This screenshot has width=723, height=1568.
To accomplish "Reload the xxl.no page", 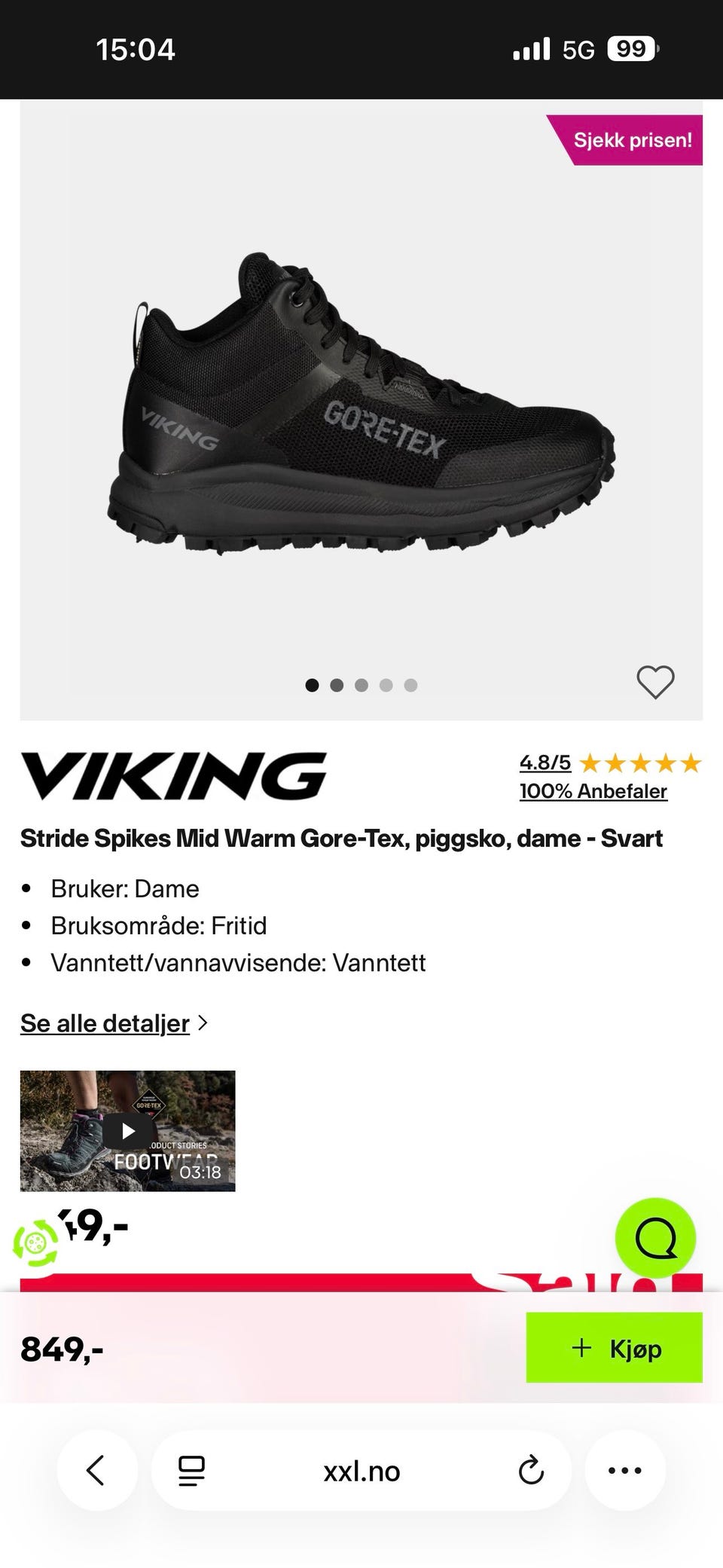I will coord(531,1470).
